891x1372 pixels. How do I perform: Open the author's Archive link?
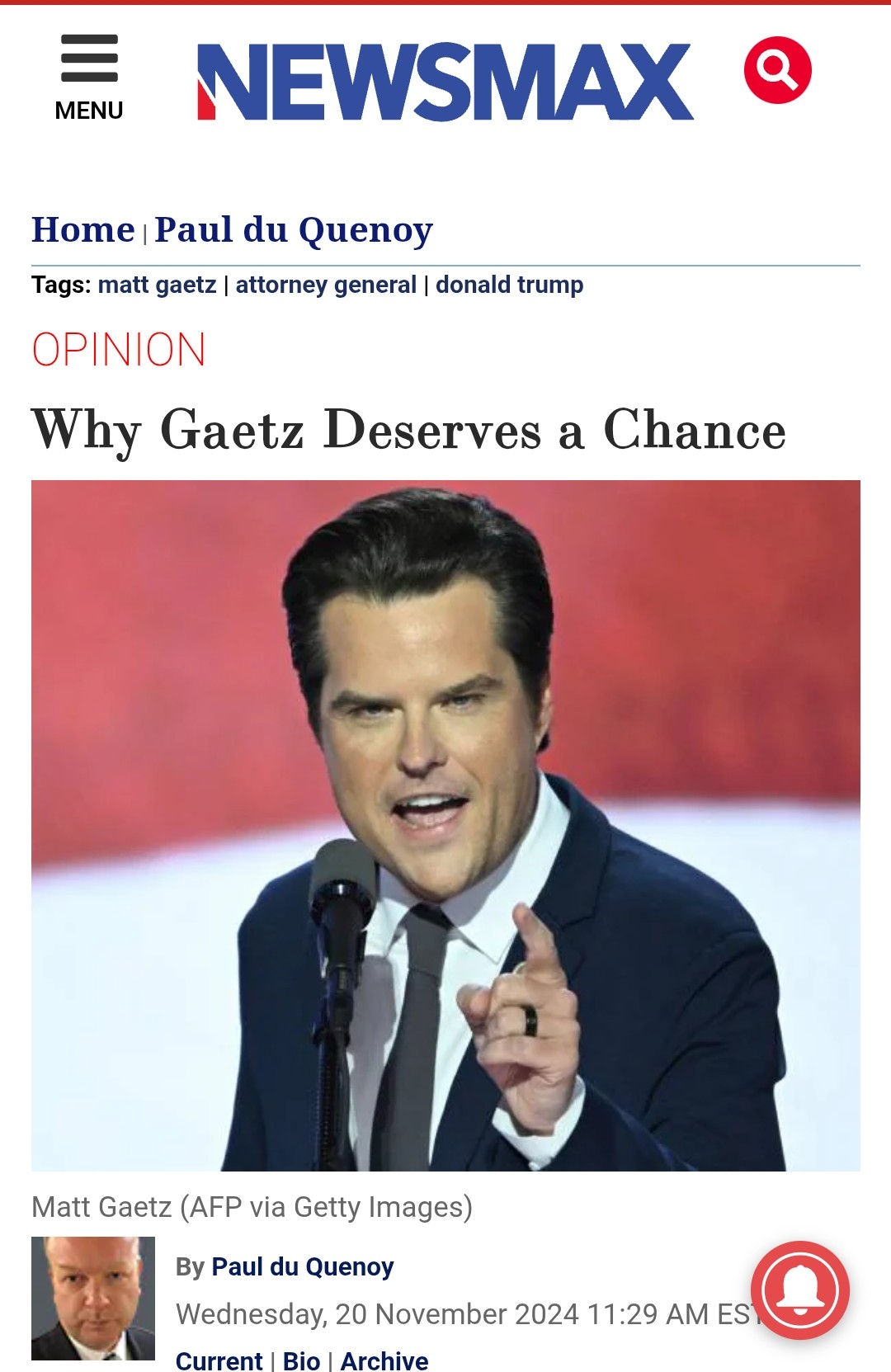click(384, 1360)
